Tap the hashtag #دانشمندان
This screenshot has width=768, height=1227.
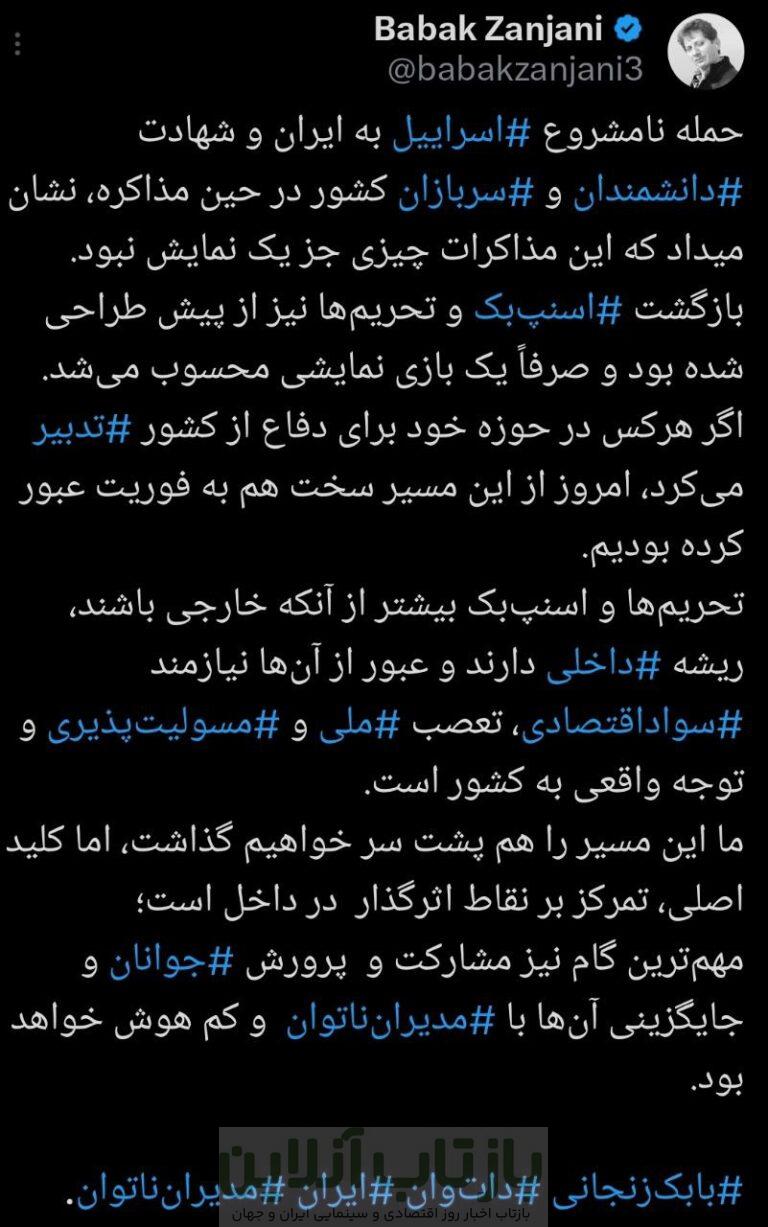click(x=660, y=192)
